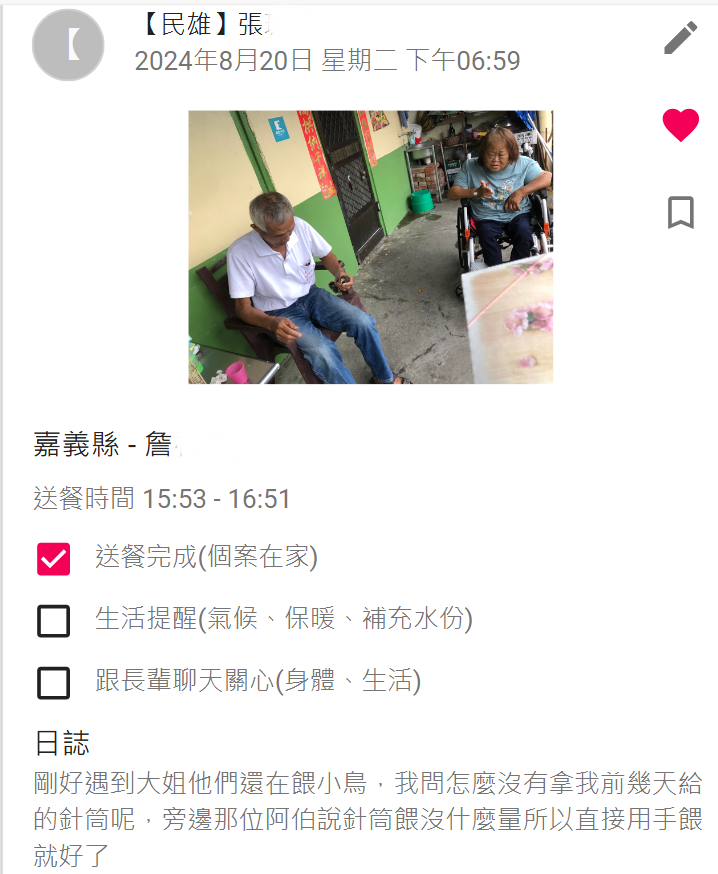This screenshot has height=874, width=718.
Task: Open the poster's profile avatar
Action: click(68, 45)
